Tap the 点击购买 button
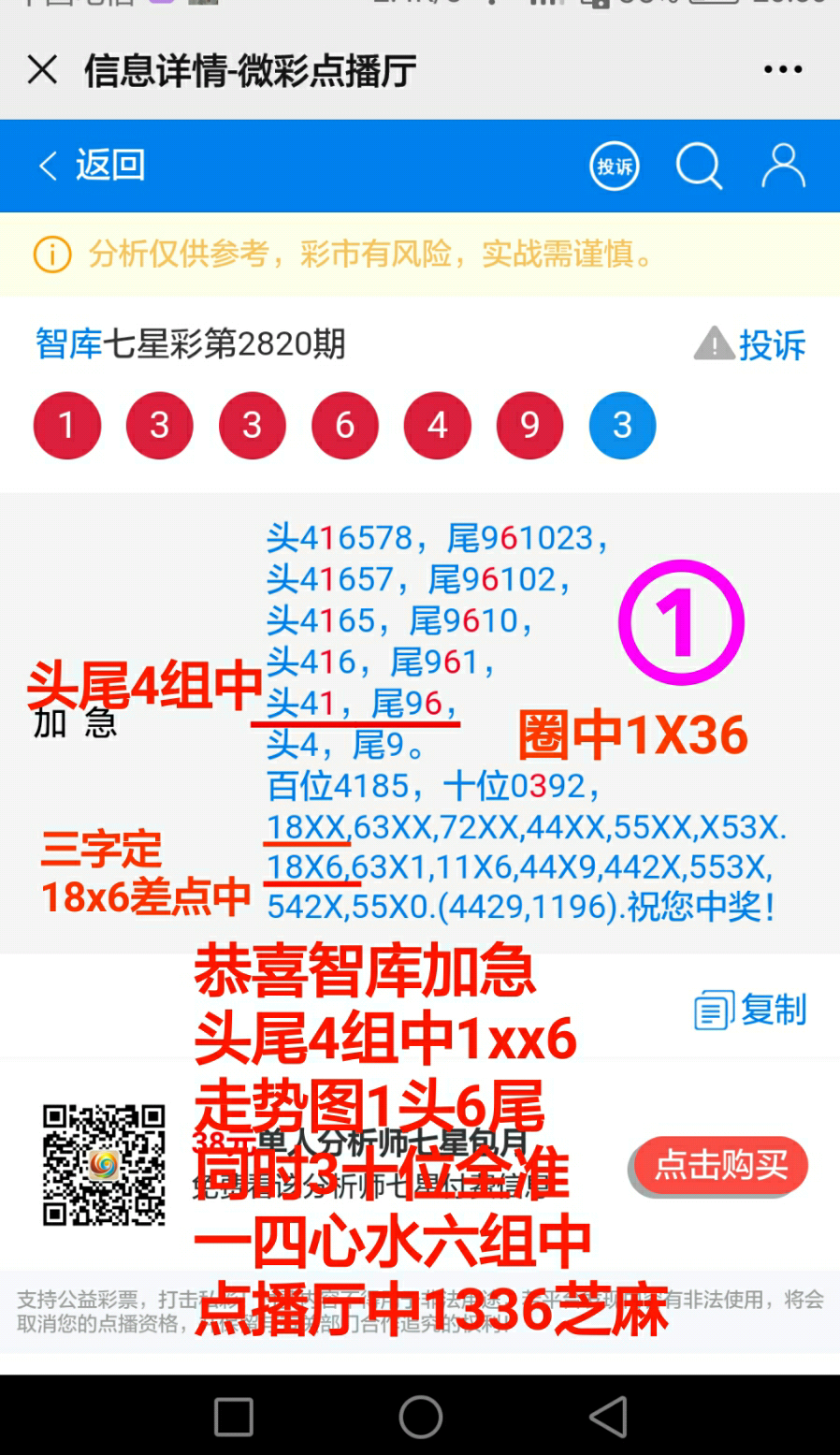Viewport: 840px width, 1455px height. [718, 1165]
